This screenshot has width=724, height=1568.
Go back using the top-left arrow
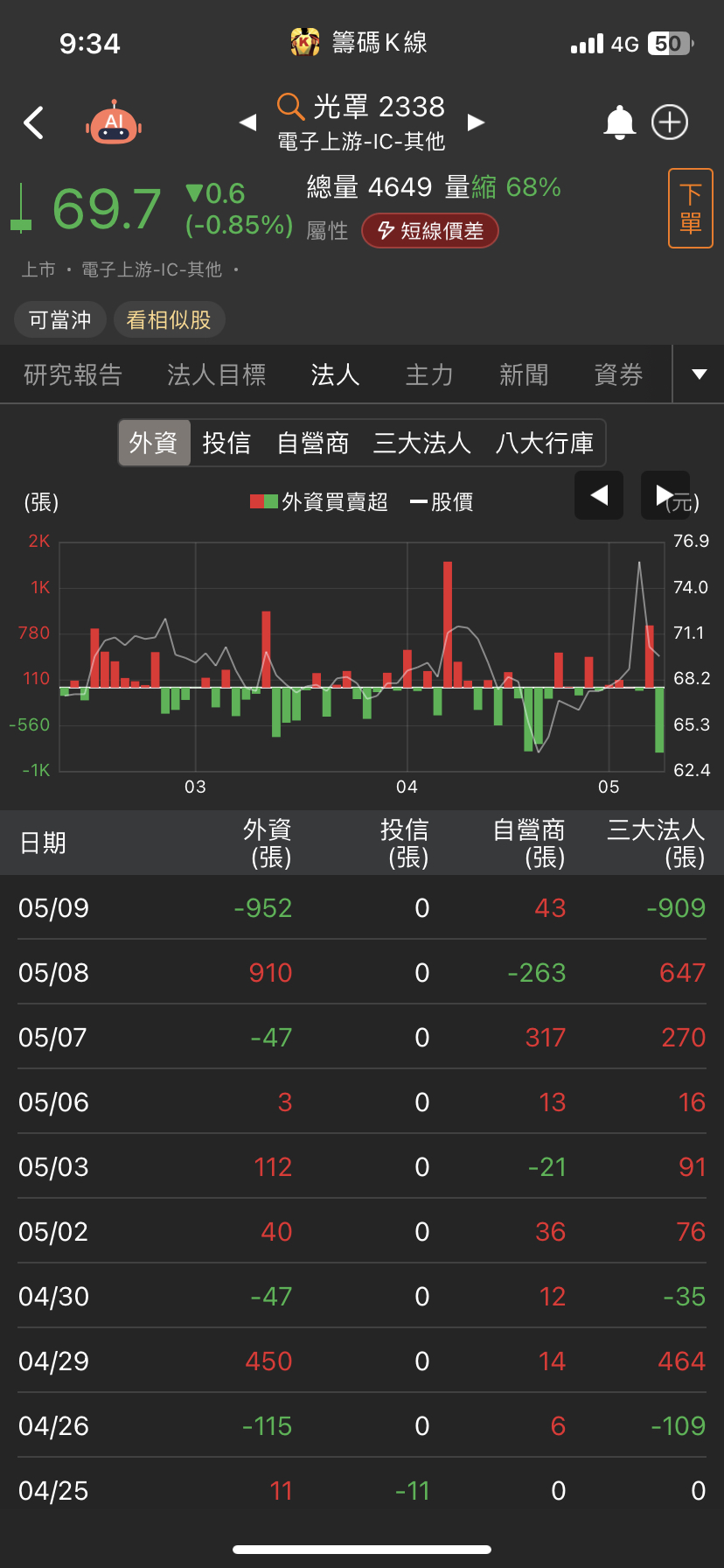(x=34, y=123)
